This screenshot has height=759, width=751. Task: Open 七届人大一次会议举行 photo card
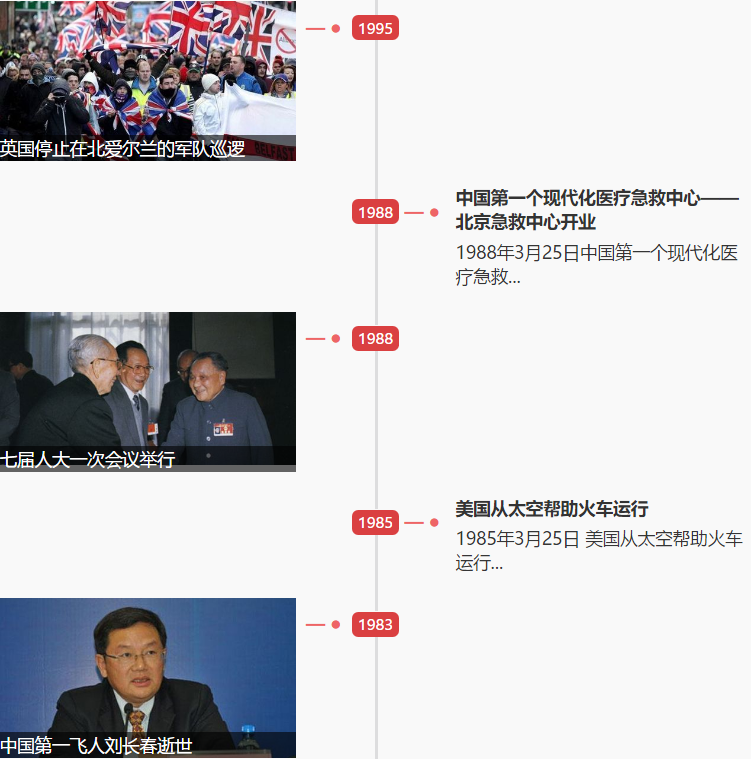(x=148, y=390)
